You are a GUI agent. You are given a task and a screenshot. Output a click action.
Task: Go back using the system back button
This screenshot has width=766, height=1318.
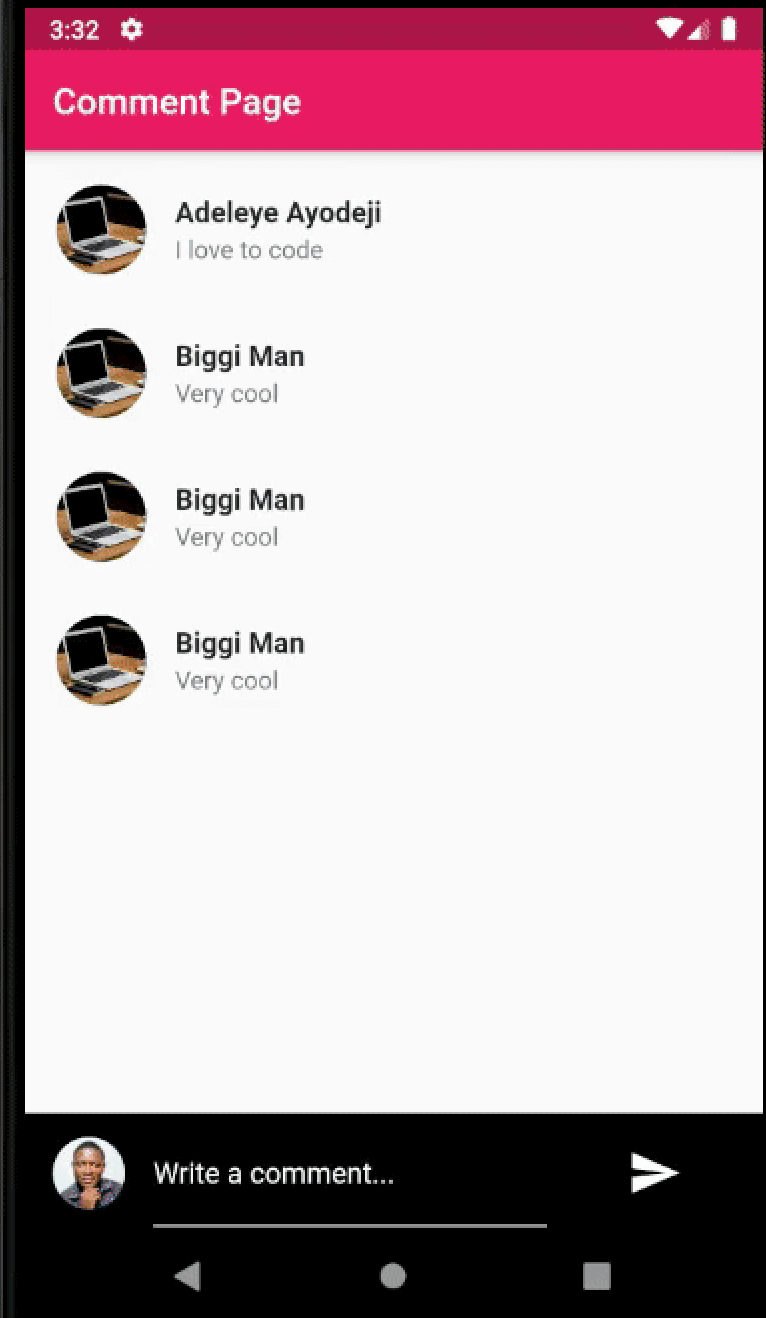pos(187,1276)
